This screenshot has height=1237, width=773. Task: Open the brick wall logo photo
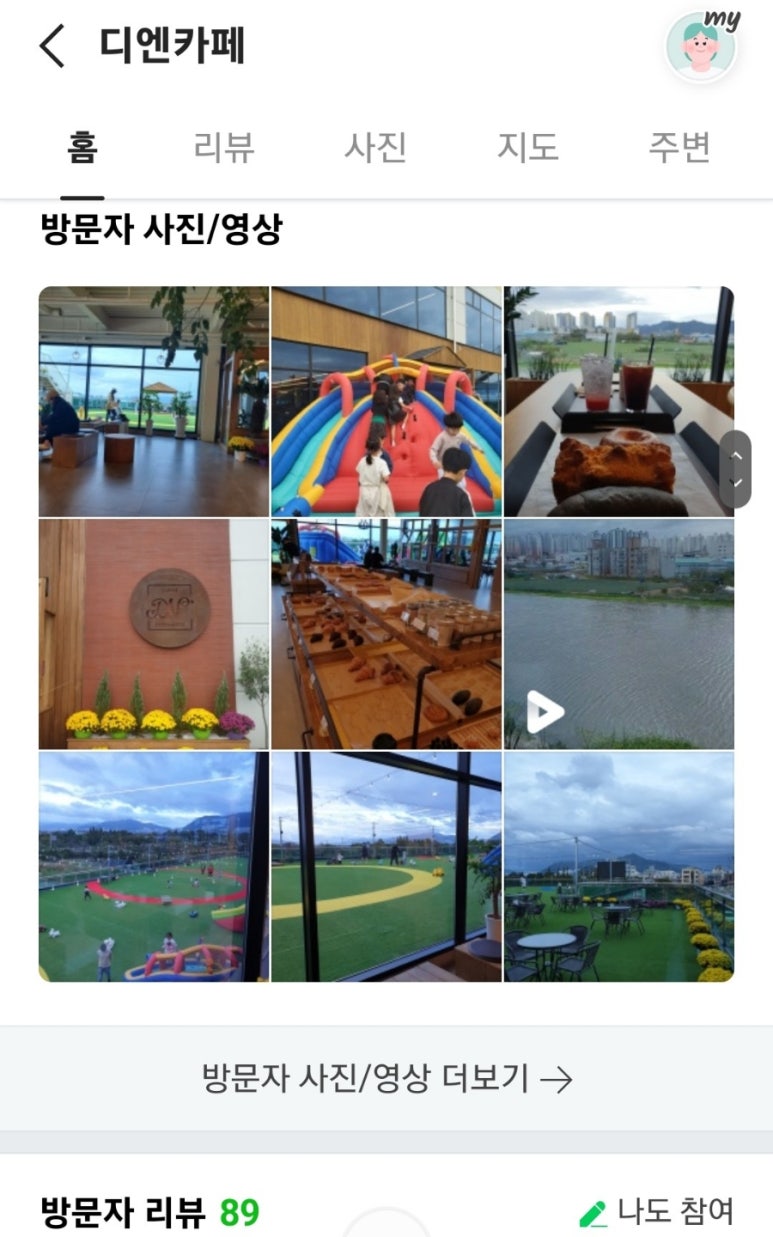click(x=154, y=634)
